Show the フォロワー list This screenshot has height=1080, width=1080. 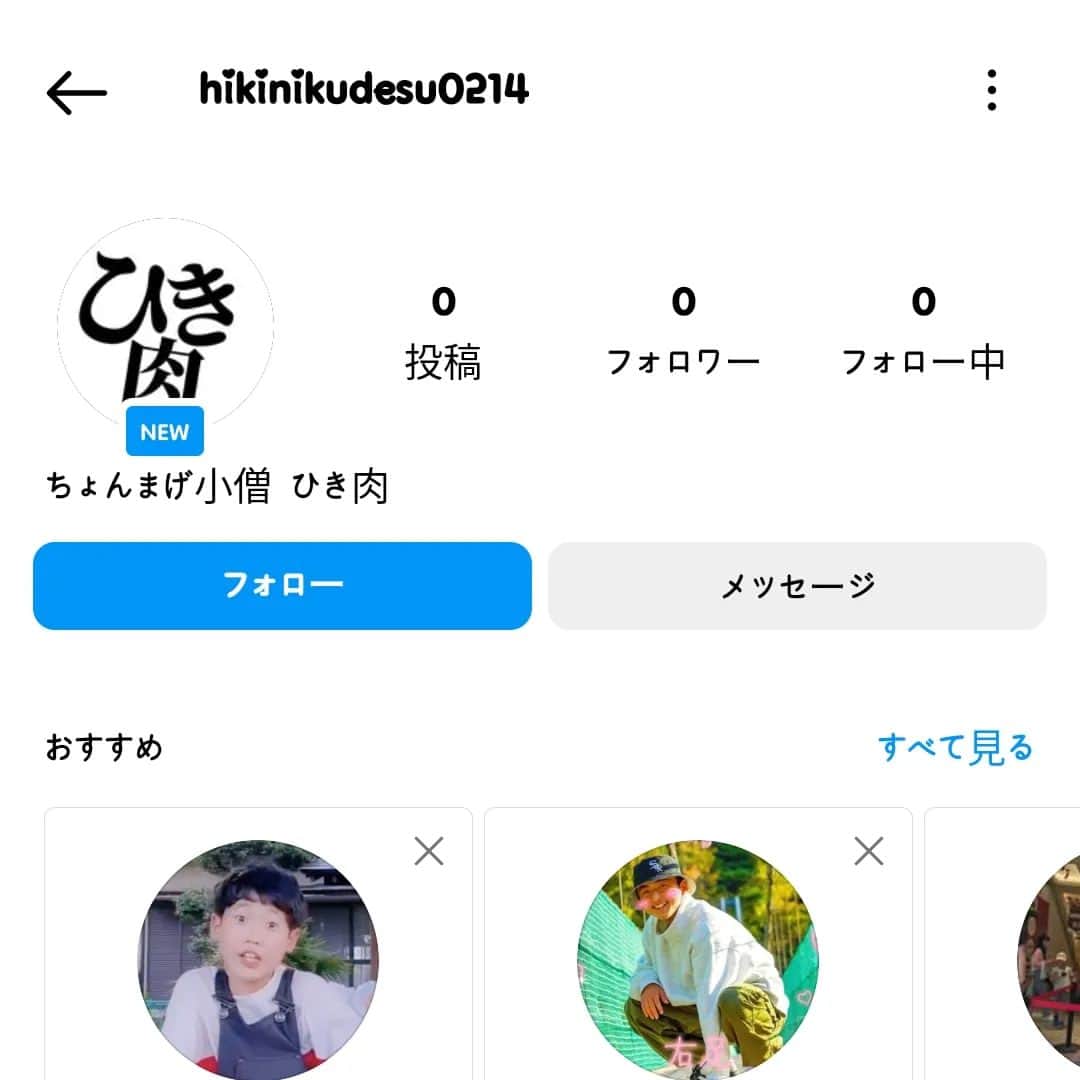[683, 330]
